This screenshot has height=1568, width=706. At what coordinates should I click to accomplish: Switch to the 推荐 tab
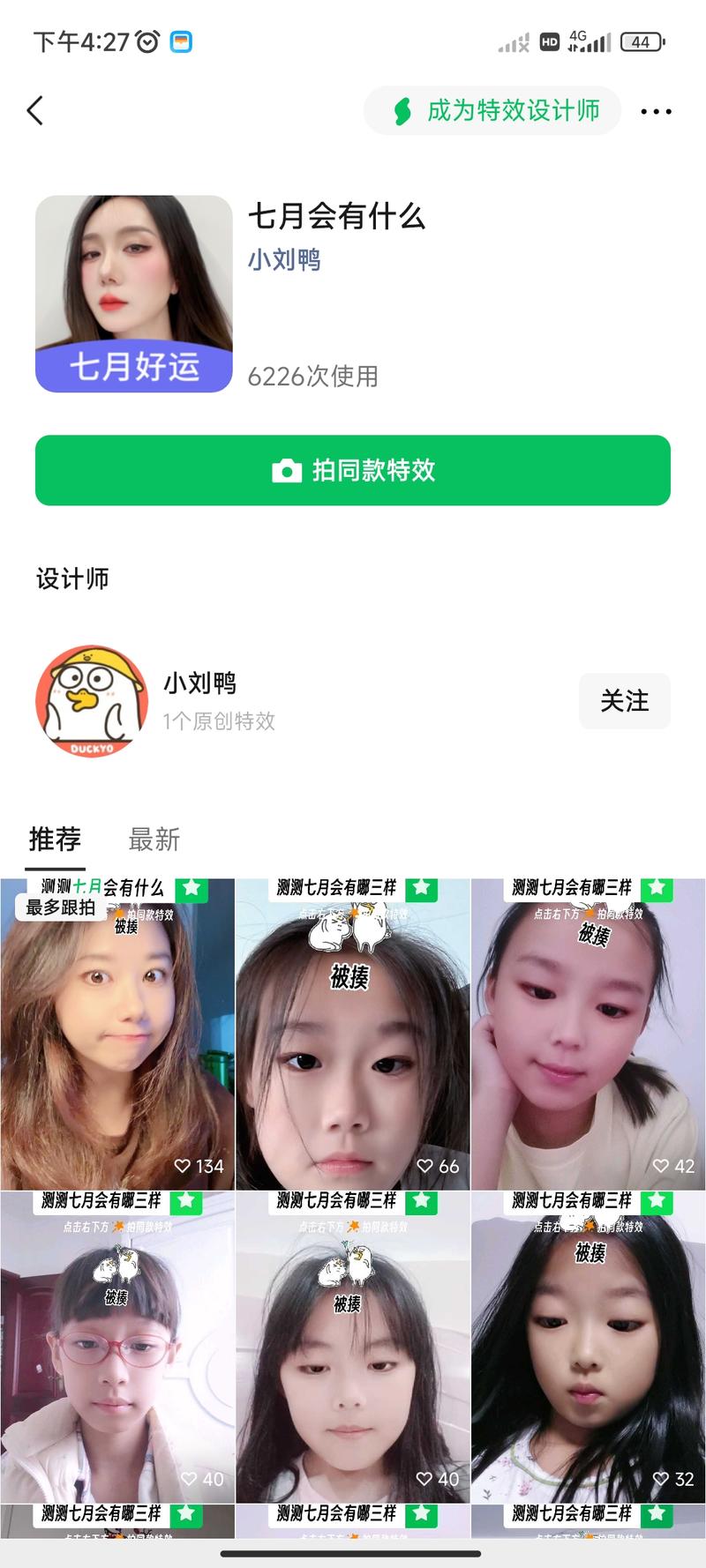(55, 839)
